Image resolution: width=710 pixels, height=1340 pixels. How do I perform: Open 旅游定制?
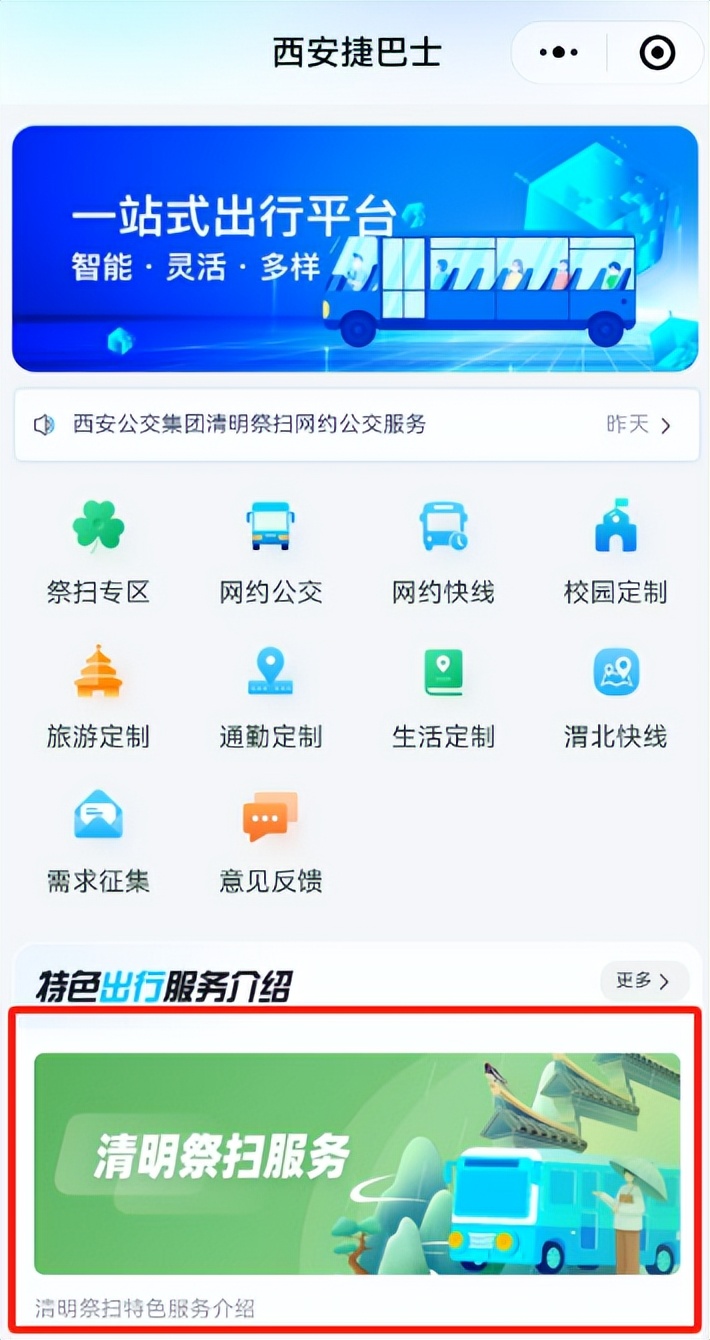tap(98, 697)
